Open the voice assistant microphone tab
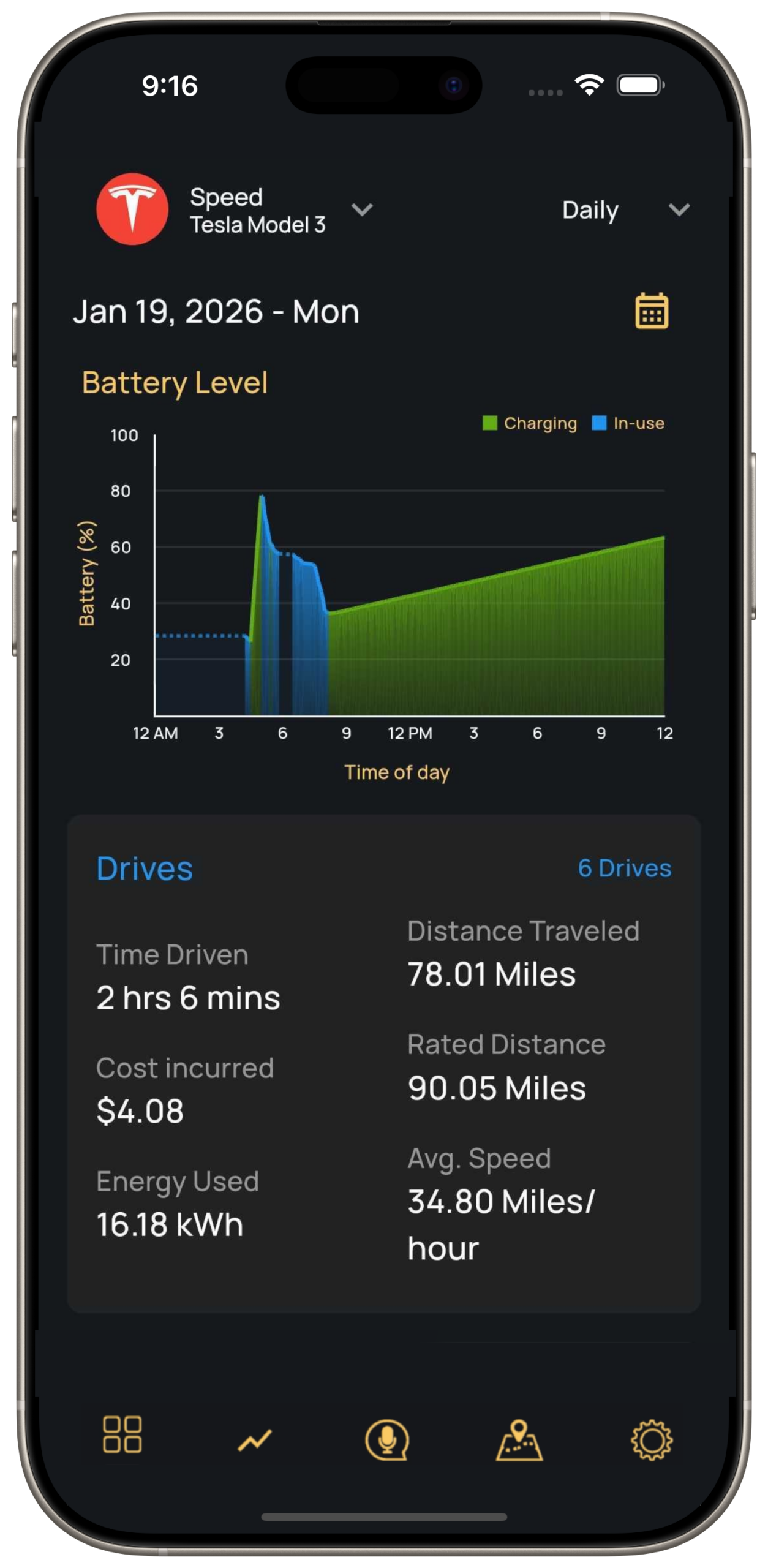 (386, 1439)
